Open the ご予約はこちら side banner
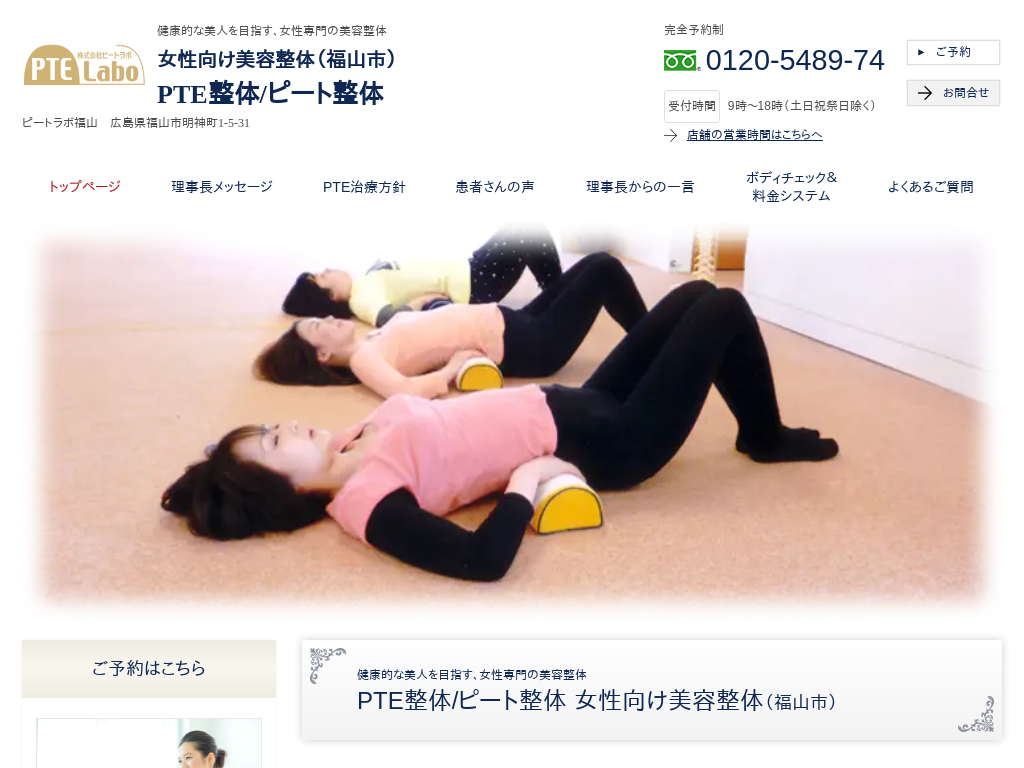Viewport: 1024px width, 768px height. [x=149, y=668]
